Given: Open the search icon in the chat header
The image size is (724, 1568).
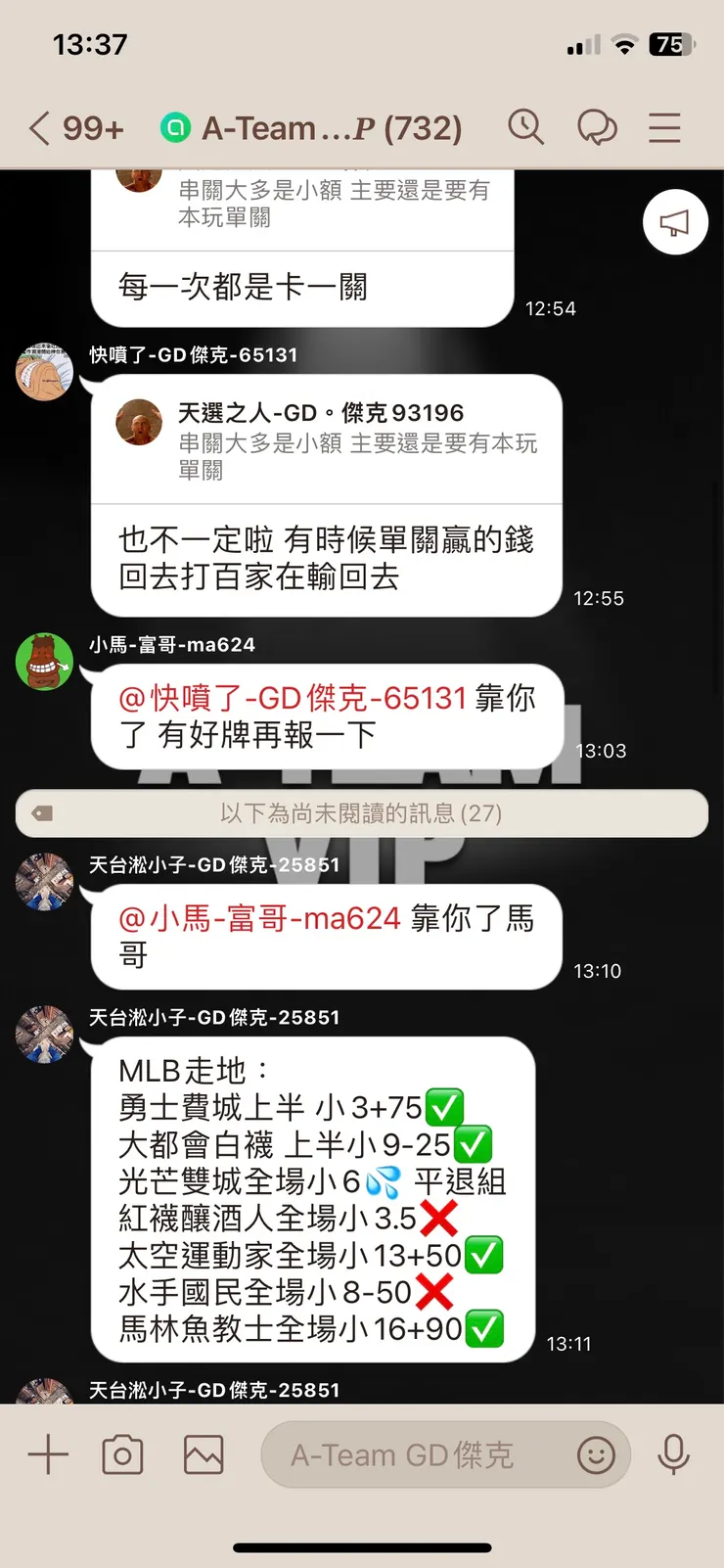Looking at the screenshot, I should pos(526,127).
